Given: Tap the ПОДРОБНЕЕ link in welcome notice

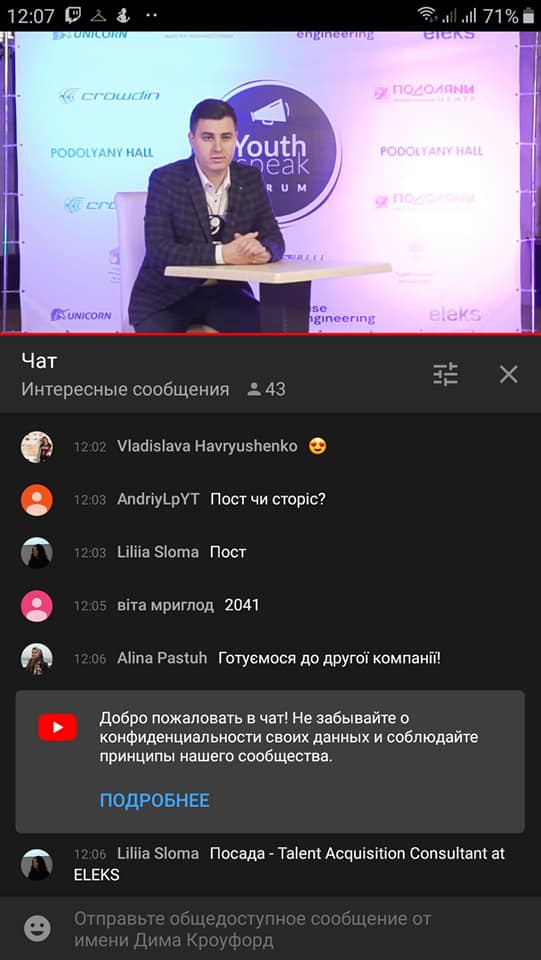Looking at the screenshot, I should click(x=155, y=800).
